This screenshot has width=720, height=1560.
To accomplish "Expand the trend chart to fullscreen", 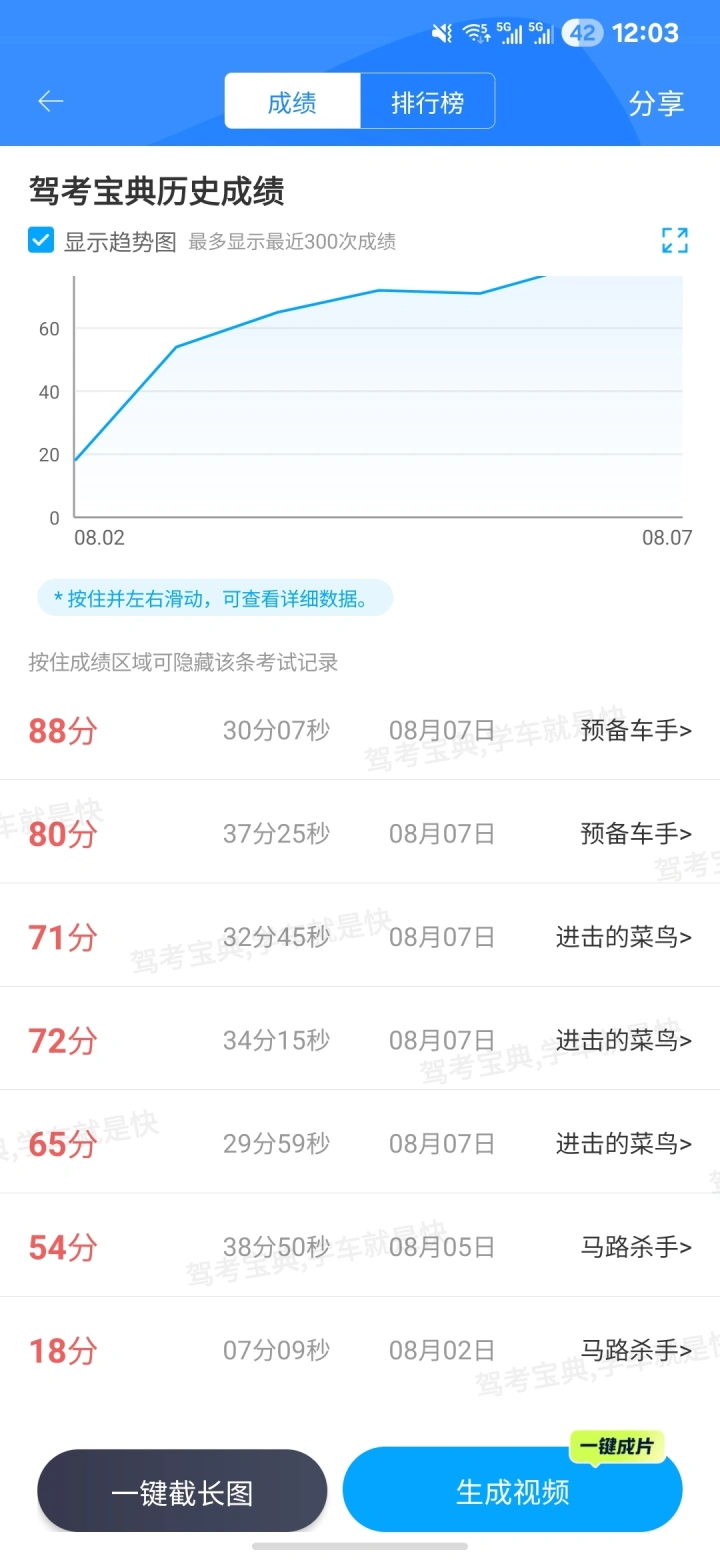I will point(675,240).
